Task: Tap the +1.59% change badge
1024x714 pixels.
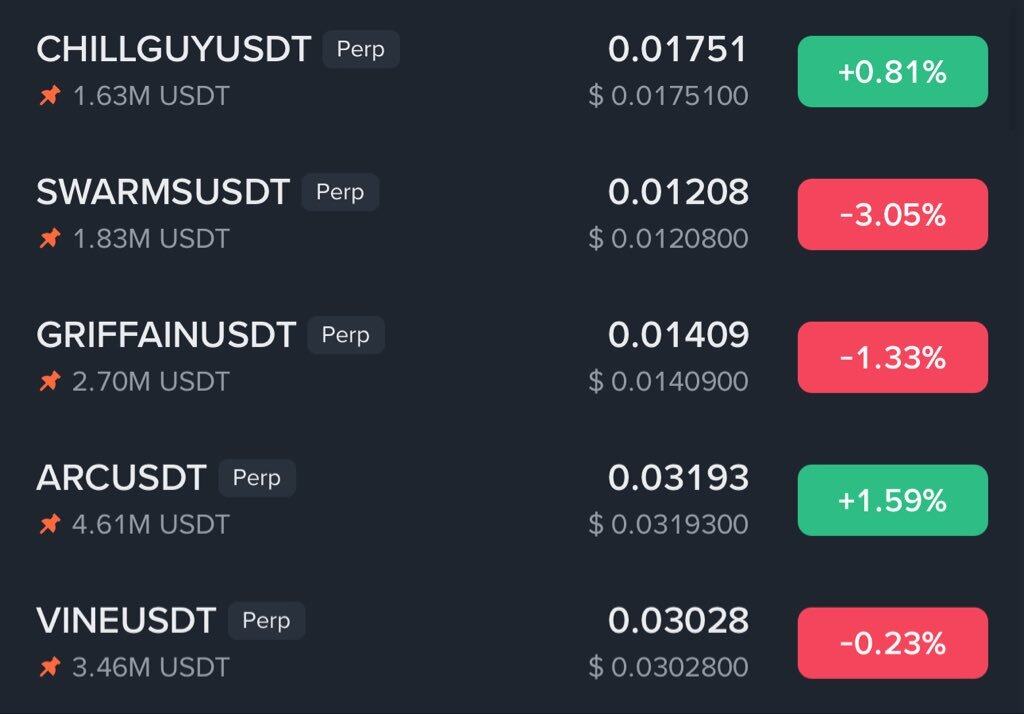Action: pos(892,500)
